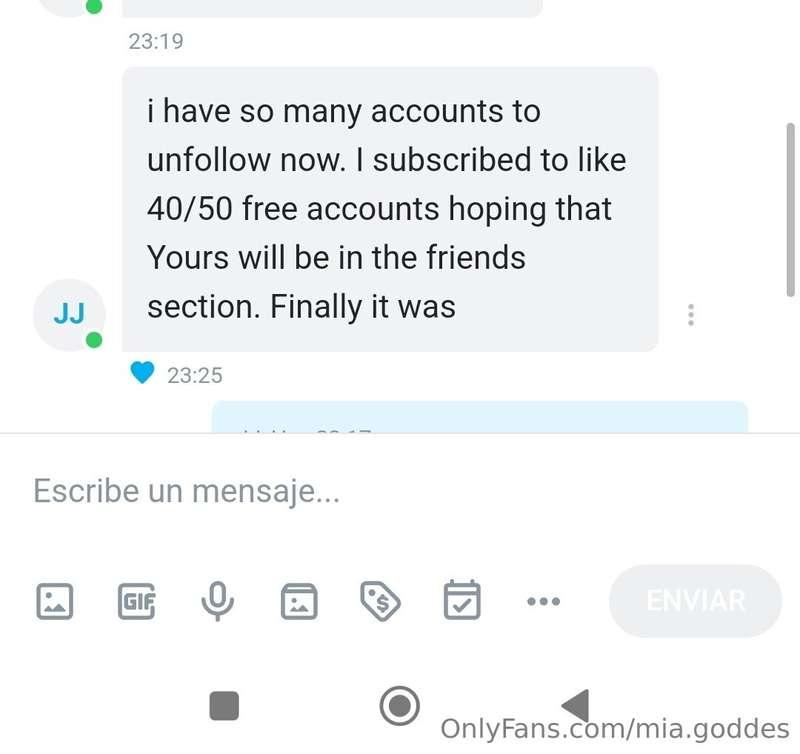Screen dimensions: 800x754
Task: Tap the blue heart under JJ's message
Action: 143,374
